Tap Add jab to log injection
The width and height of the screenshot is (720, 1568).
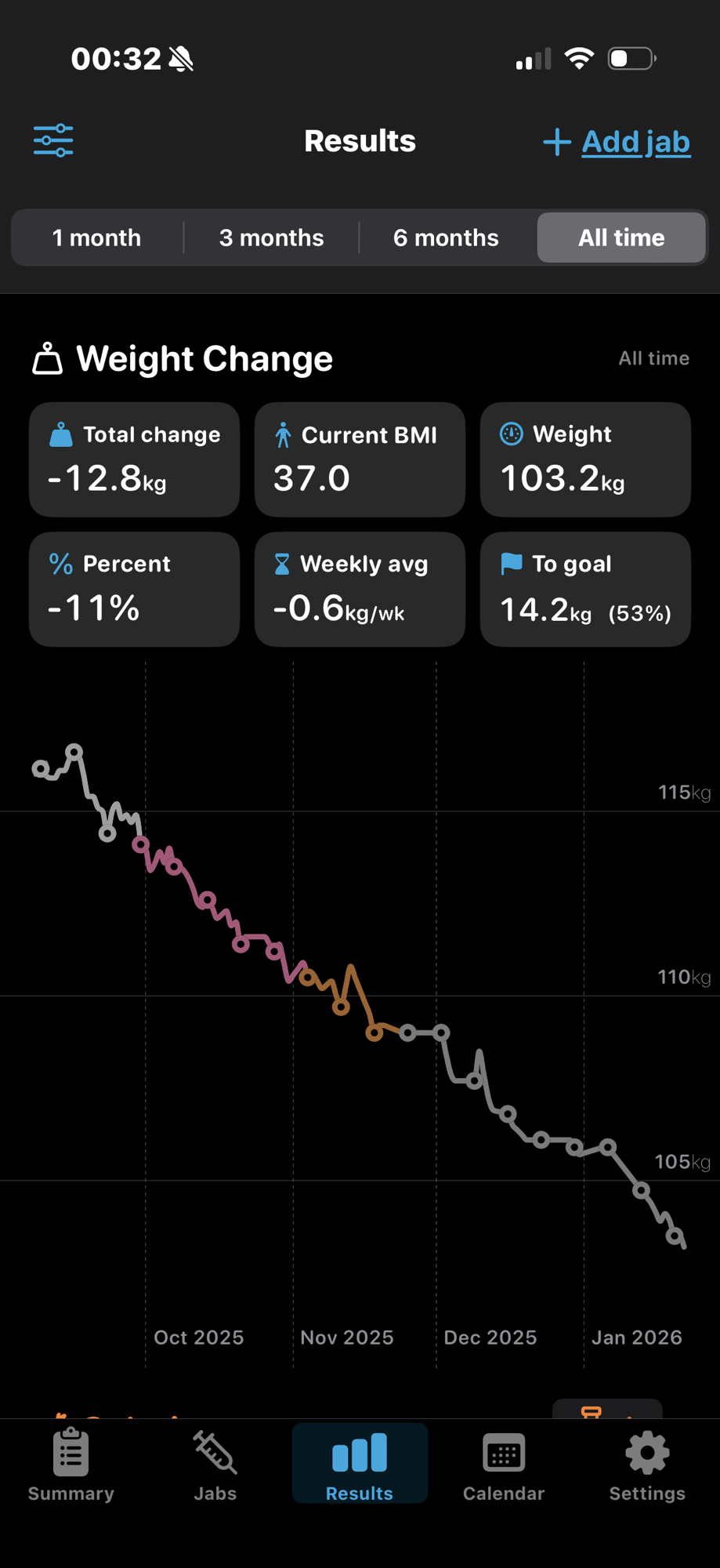point(617,142)
